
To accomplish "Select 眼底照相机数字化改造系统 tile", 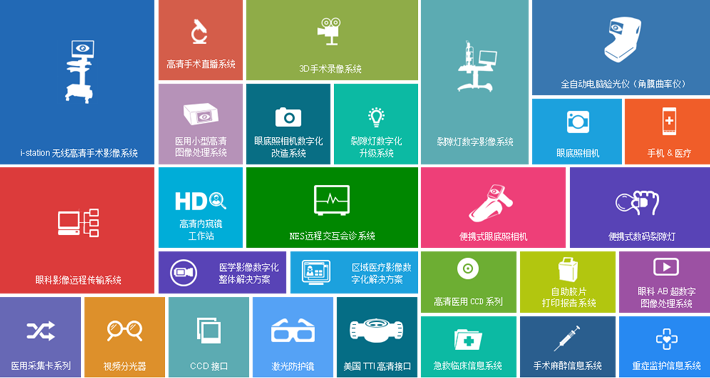I will coord(288,124).
